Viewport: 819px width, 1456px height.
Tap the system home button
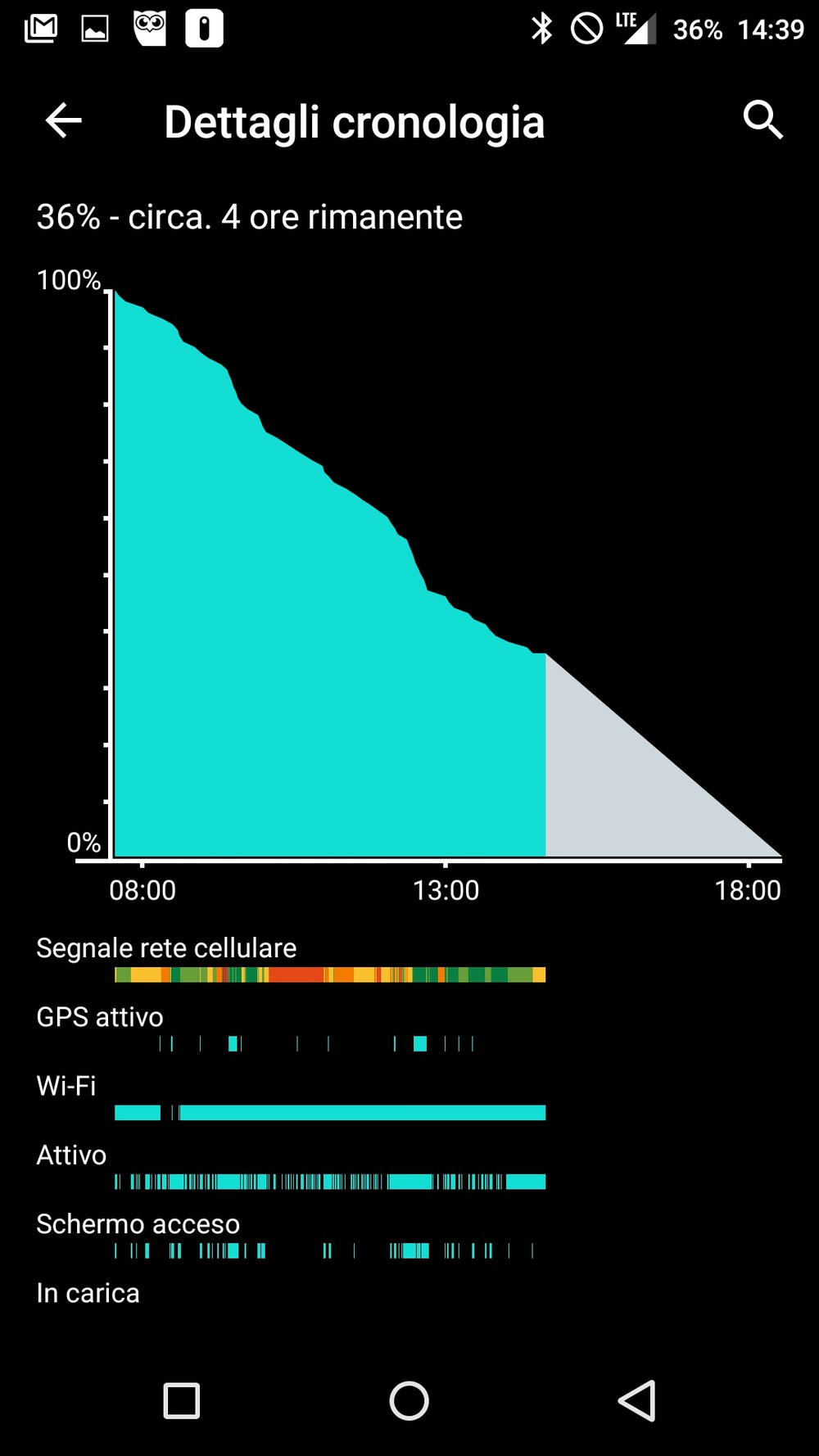(409, 1400)
